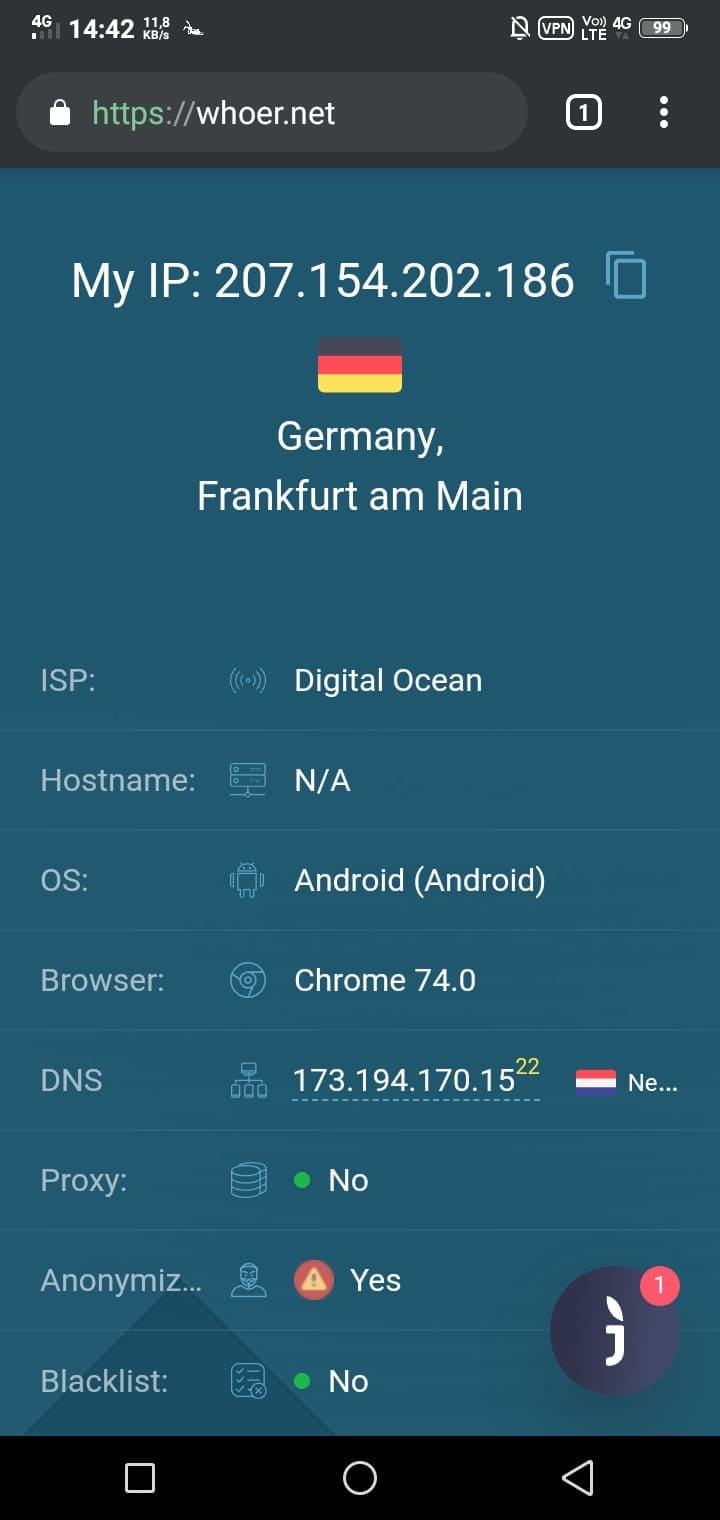Image resolution: width=720 pixels, height=1520 pixels.
Task: Tap the whoer.net address bar
Action: coord(272,112)
